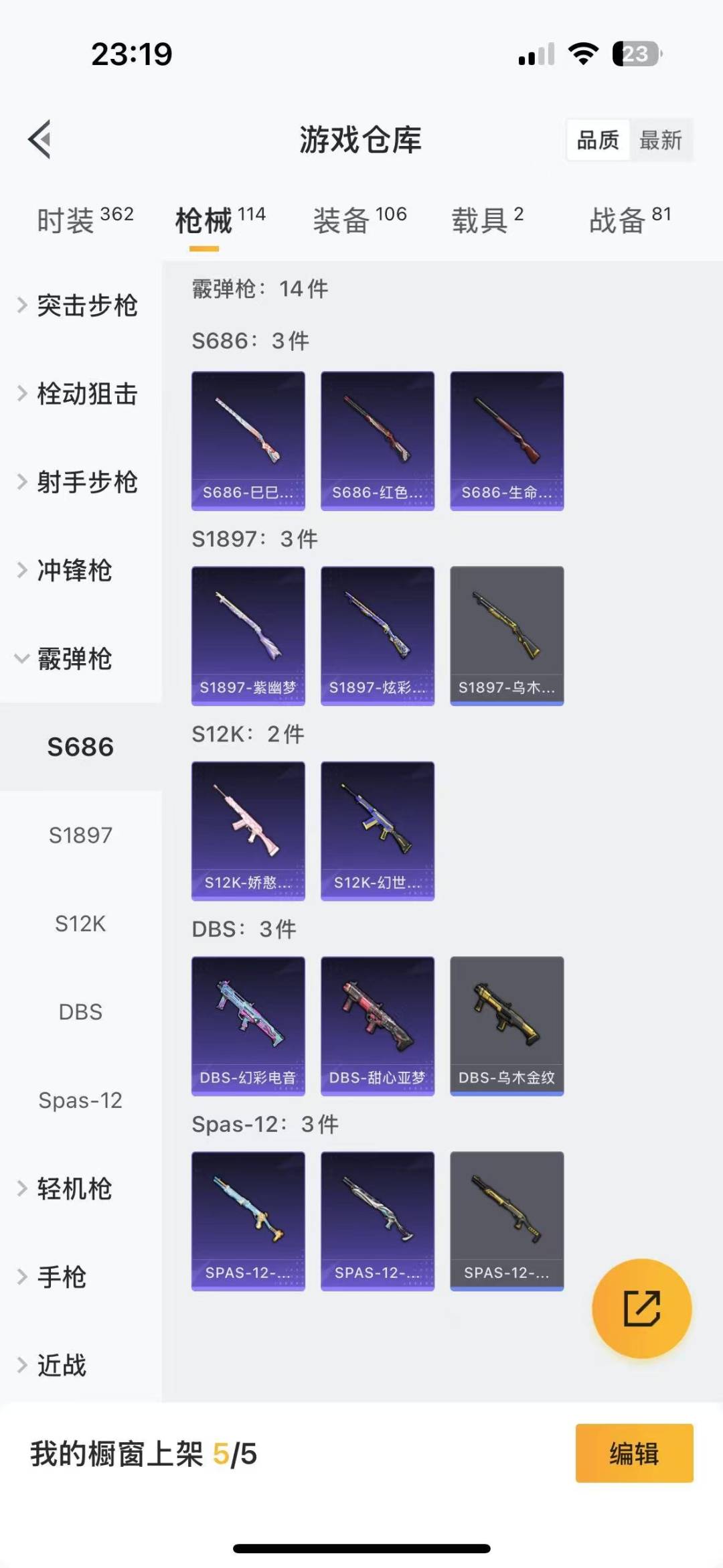Expand the 突击步枪 category
Viewport: 723px width, 1568px height.
coord(80,305)
